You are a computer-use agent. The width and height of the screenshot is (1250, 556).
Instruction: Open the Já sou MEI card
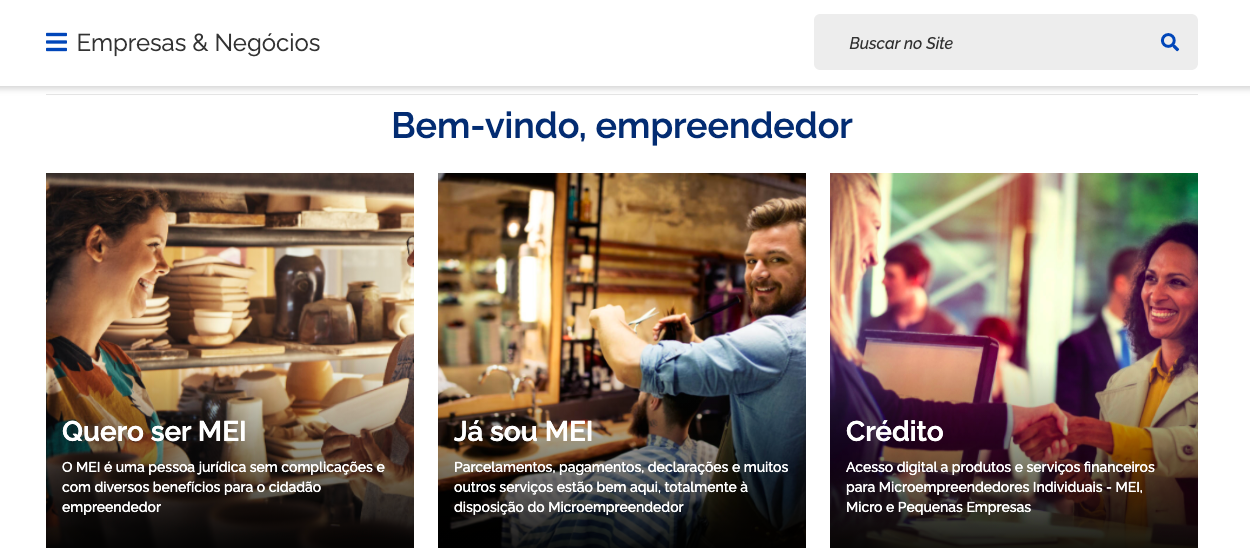(621, 360)
